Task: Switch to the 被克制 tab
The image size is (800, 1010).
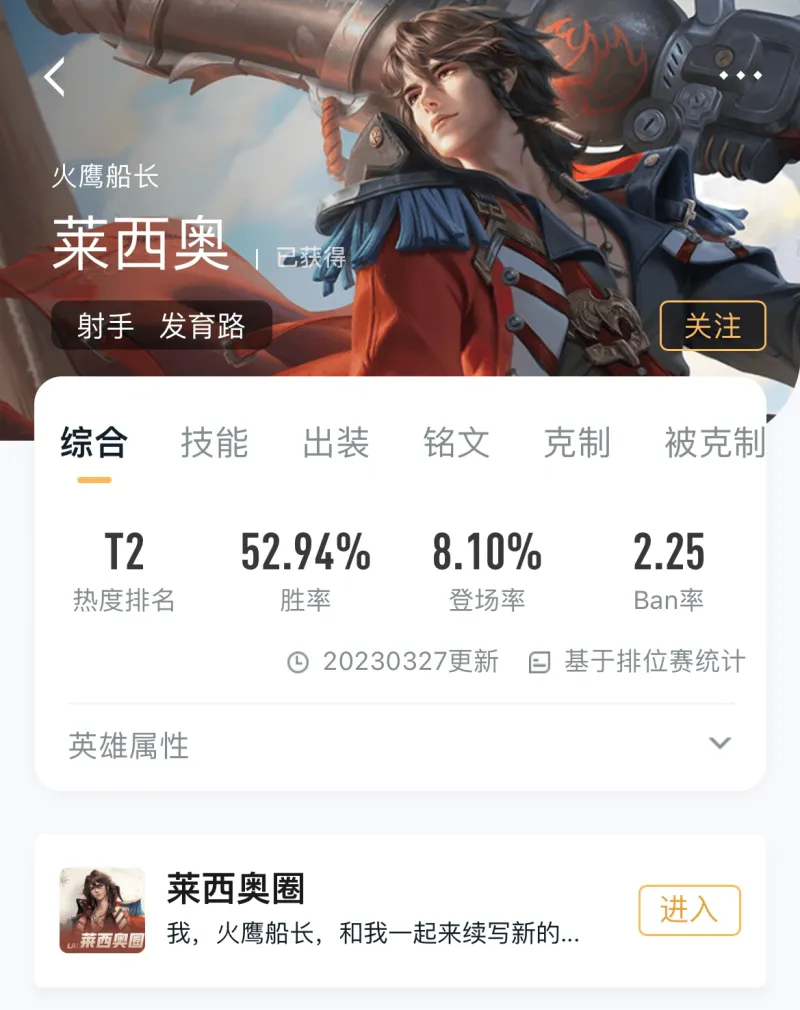Action: tap(714, 442)
